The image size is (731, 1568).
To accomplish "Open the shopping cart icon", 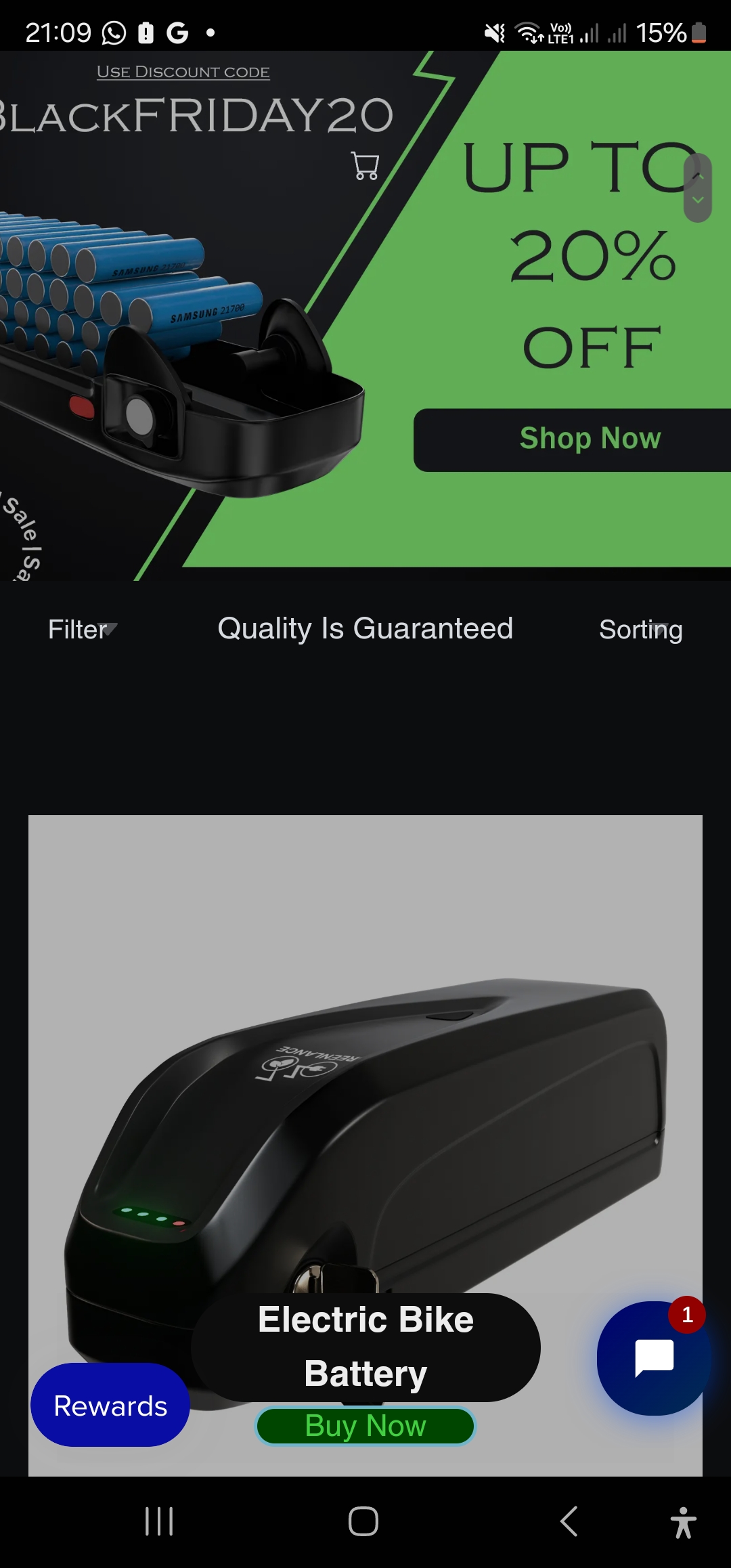I will tap(365, 166).
